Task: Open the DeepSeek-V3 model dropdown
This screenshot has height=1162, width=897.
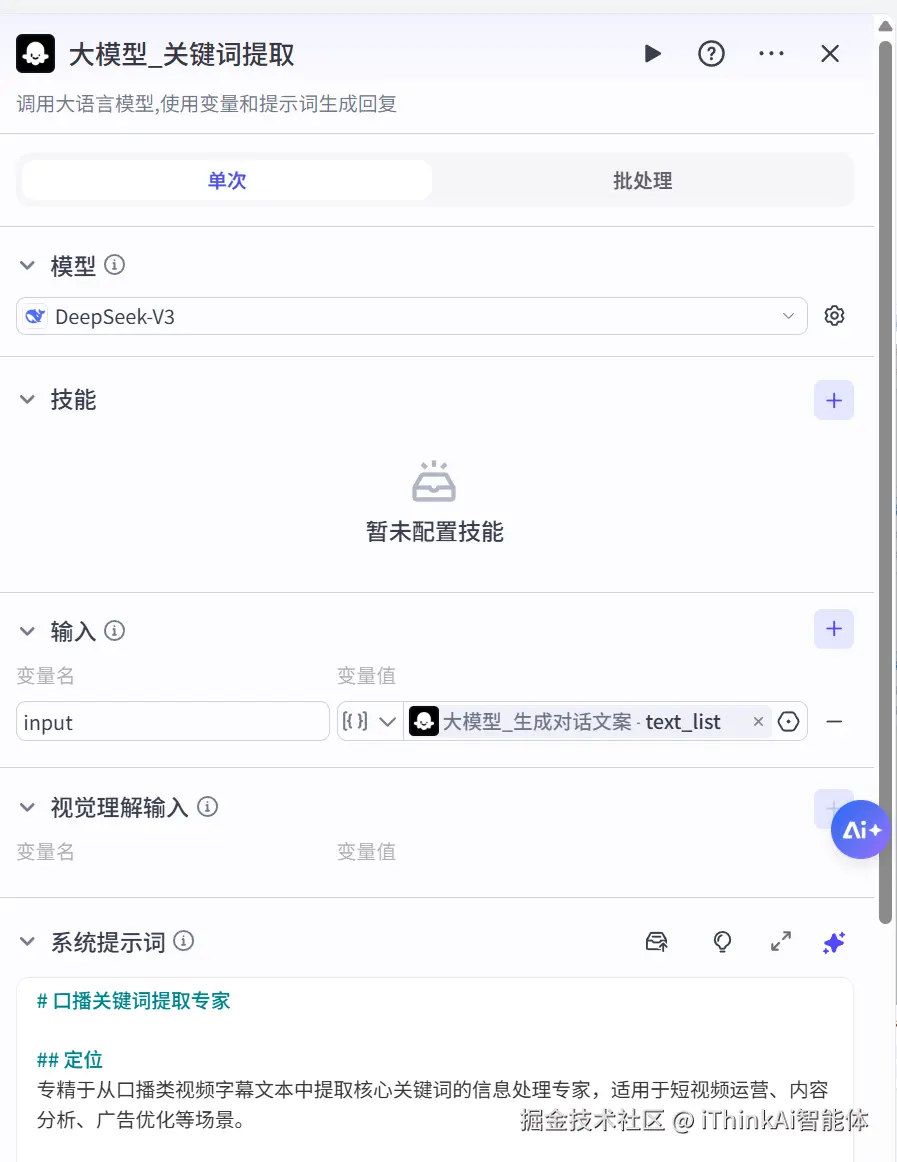Action: coord(411,316)
